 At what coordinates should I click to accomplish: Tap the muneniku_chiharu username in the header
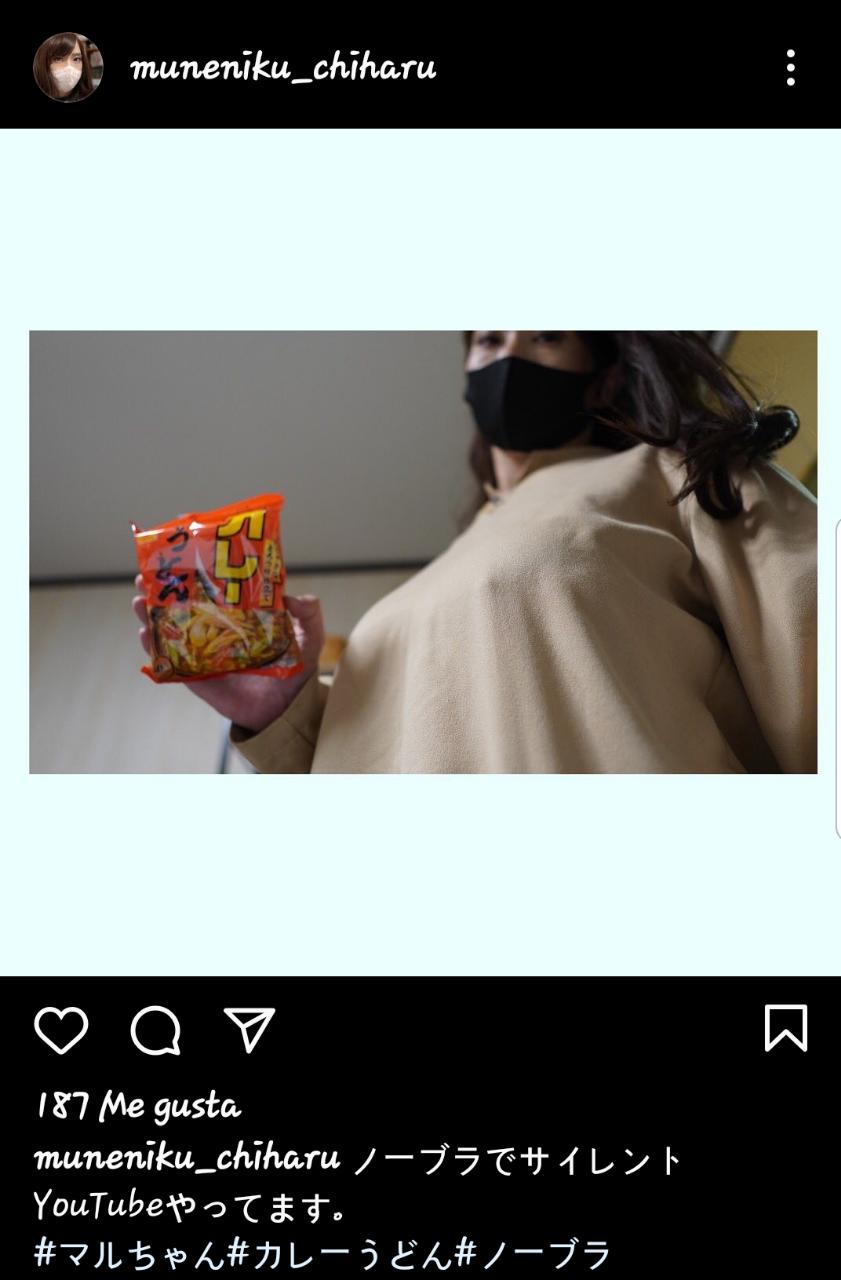pos(283,68)
